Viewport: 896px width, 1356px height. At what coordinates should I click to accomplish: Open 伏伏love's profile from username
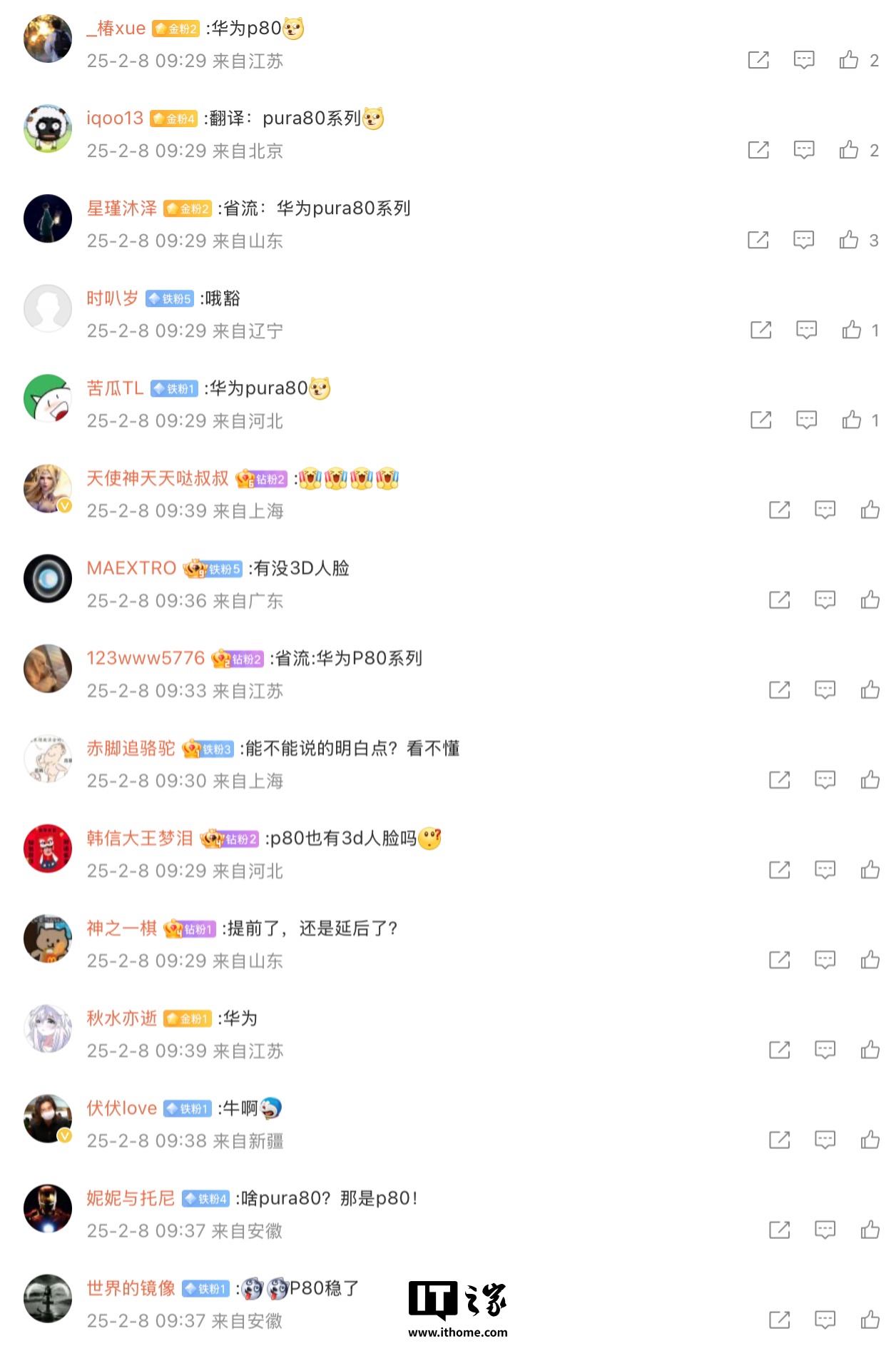pos(121,1108)
